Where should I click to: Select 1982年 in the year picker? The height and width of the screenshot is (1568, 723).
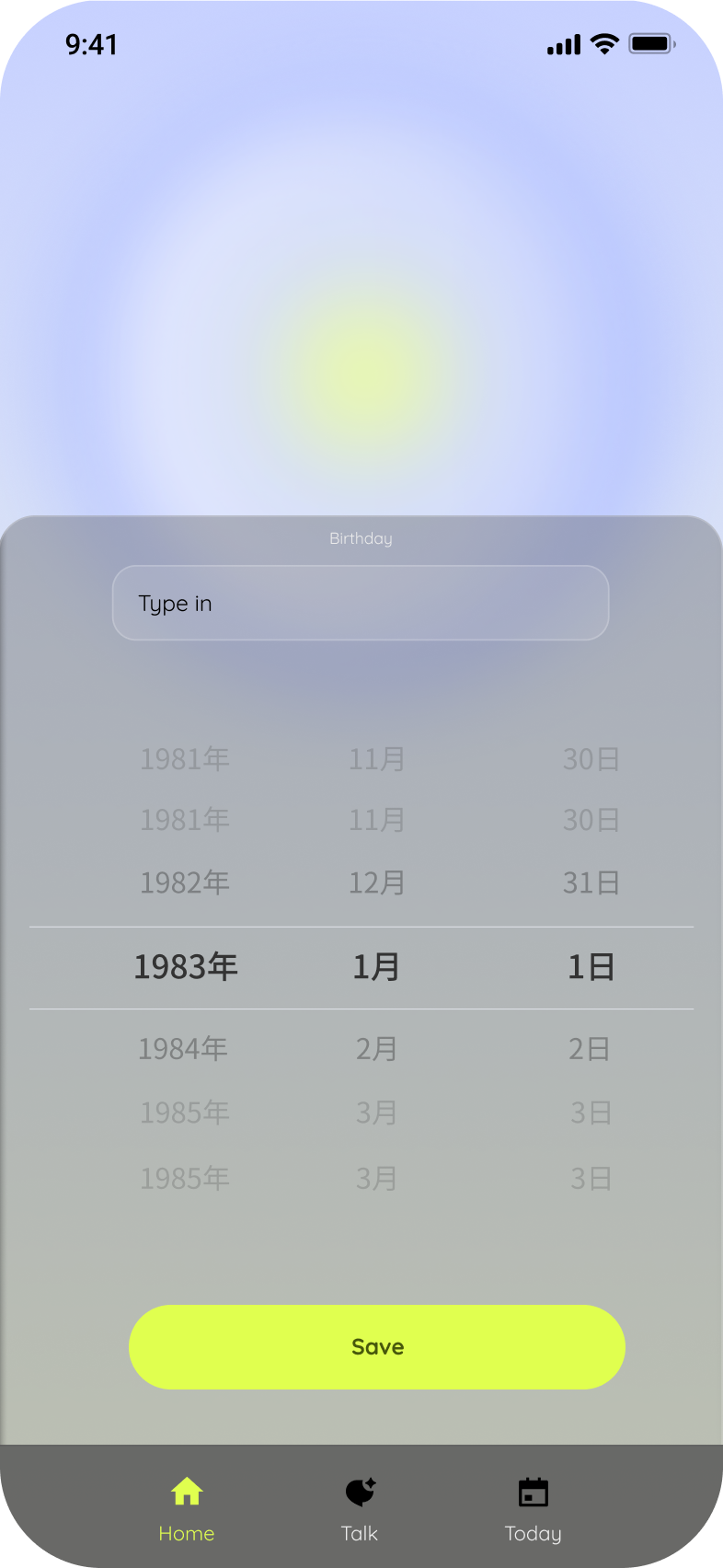(185, 882)
